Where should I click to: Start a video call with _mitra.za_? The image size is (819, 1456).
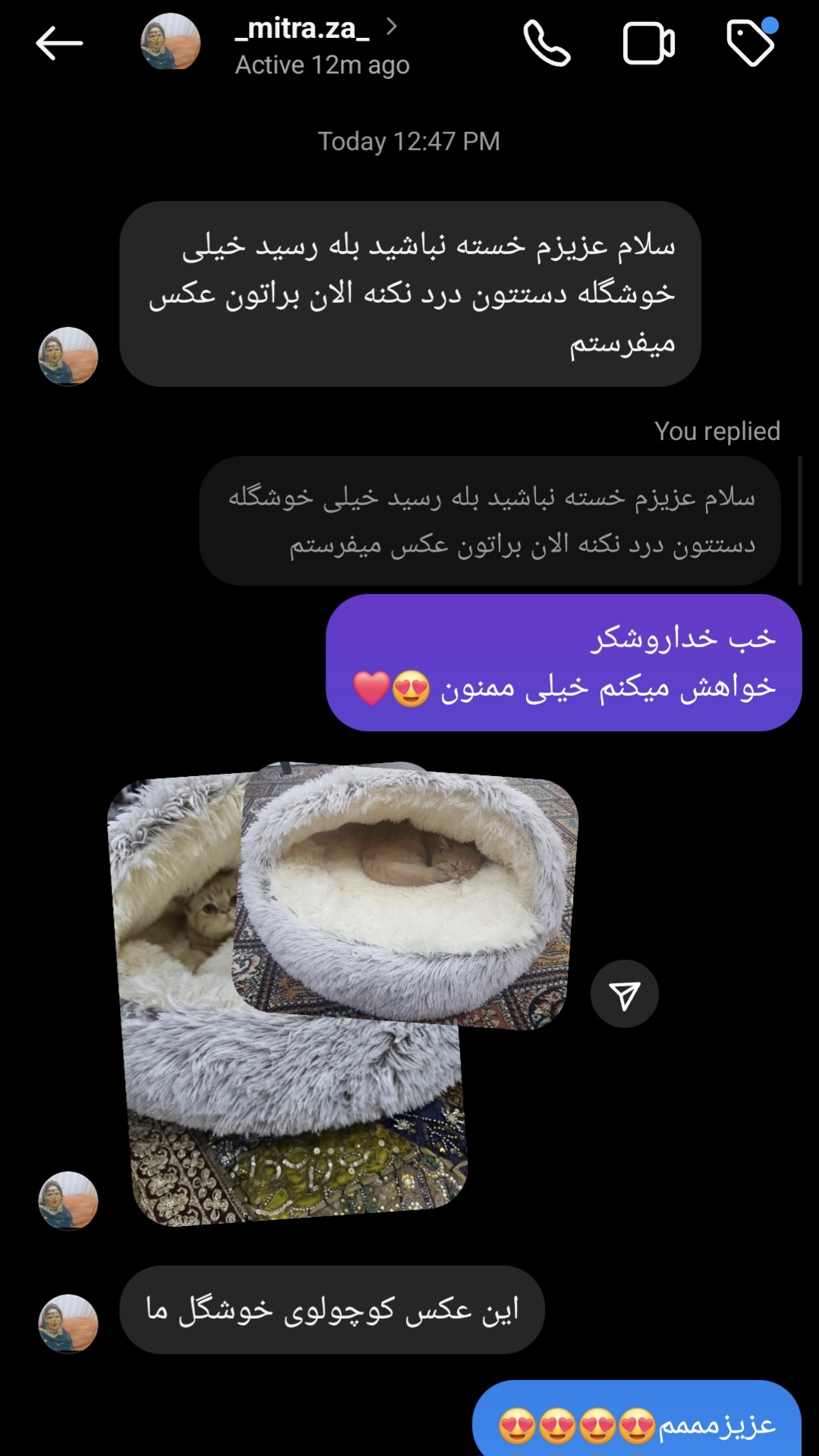coord(648,43)
